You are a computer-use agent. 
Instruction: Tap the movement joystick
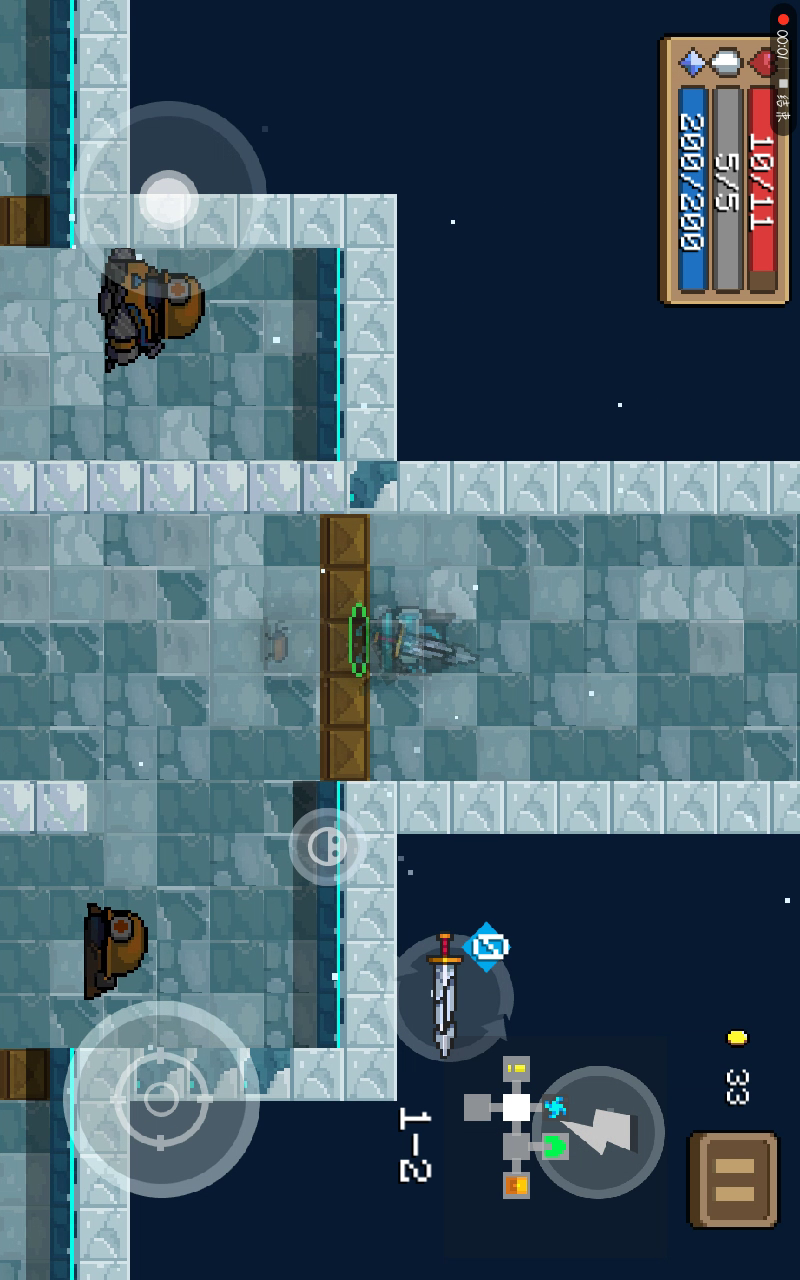[169, 198]
